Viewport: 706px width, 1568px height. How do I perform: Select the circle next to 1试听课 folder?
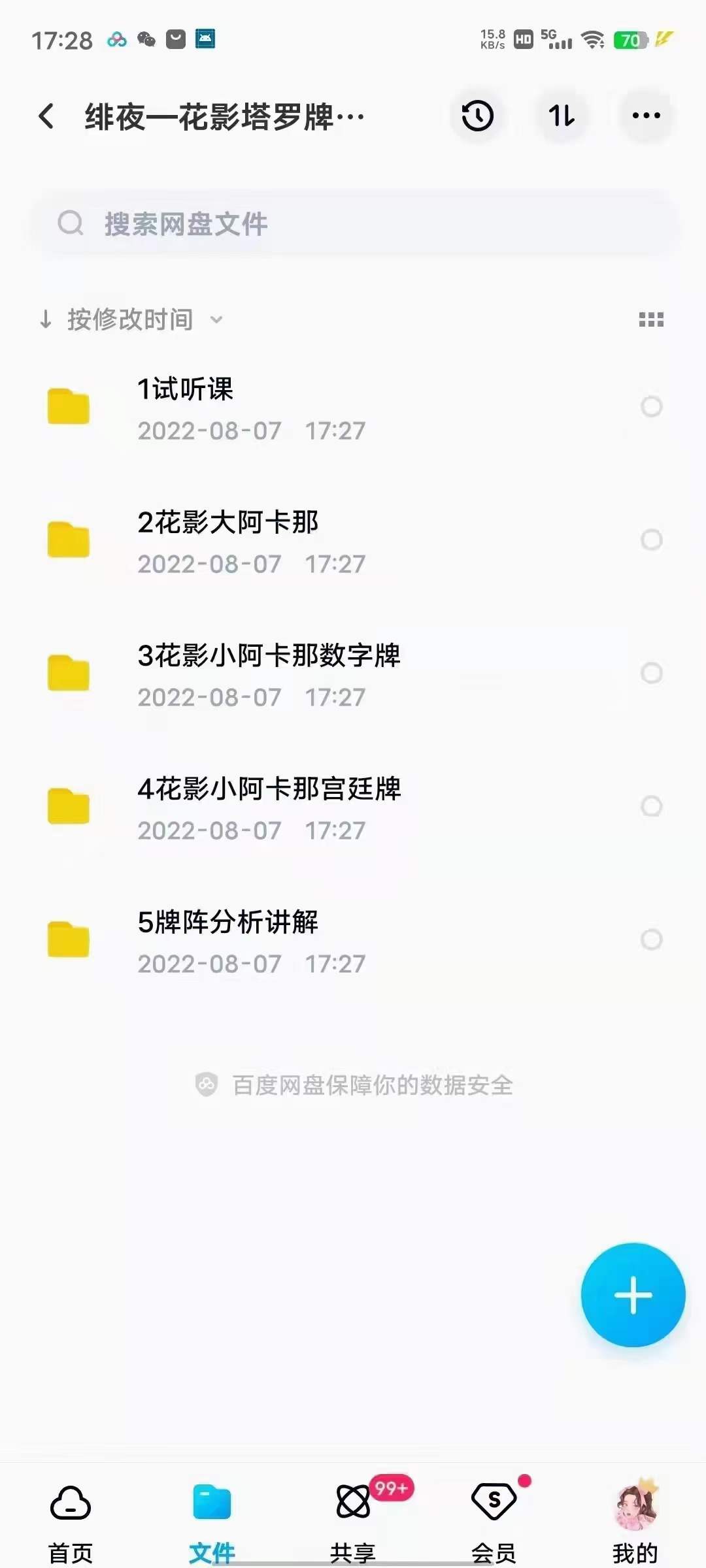coord(650,406)
